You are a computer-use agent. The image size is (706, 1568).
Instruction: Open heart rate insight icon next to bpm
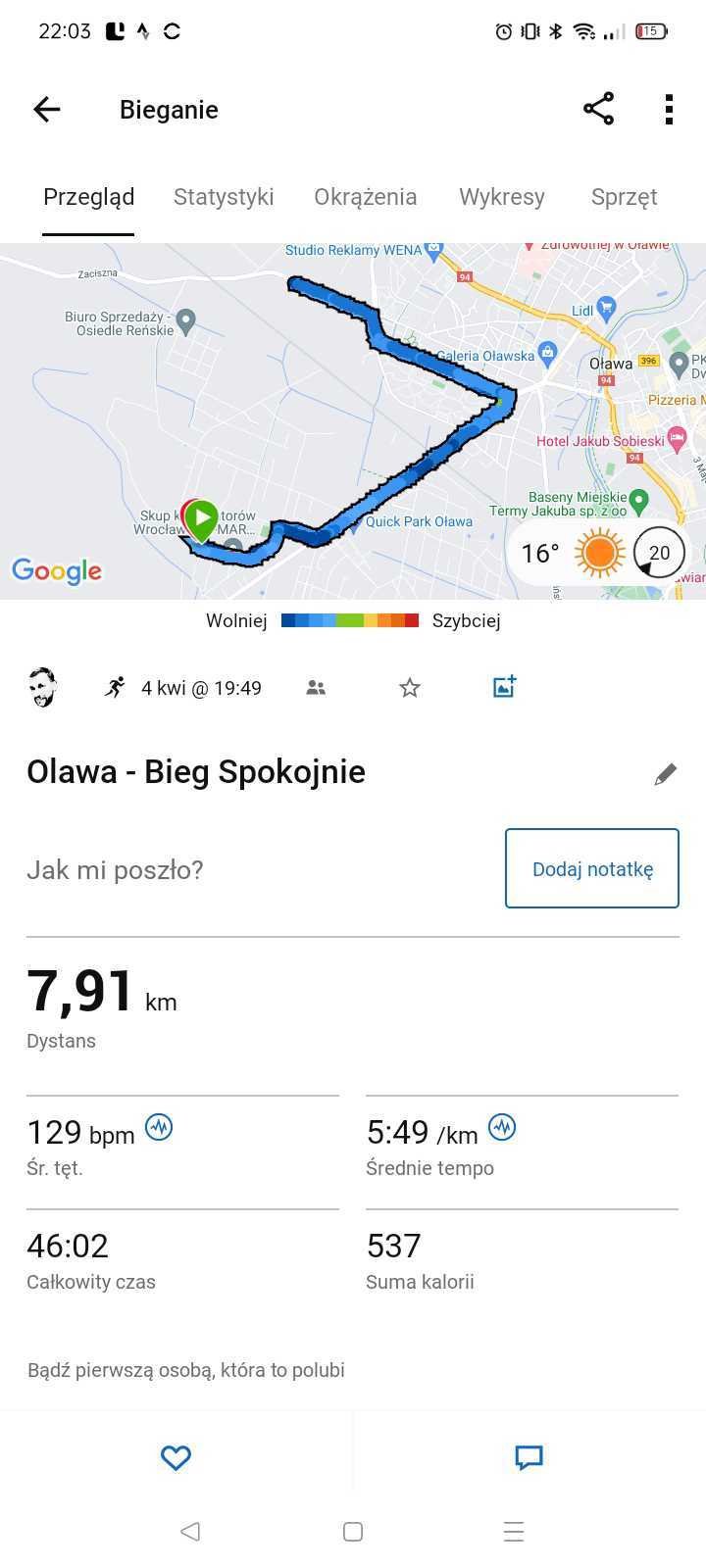click(x=159, y=1128)
